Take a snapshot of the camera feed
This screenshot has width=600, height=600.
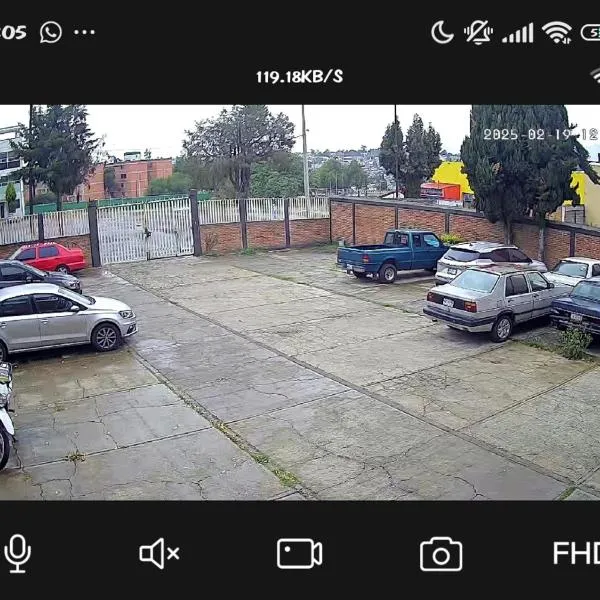coord(440,553)
